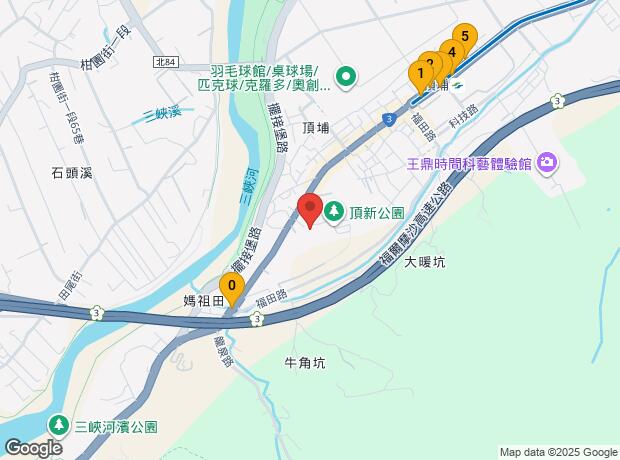Open the 三峽河濱公園 park marker
This screenshot has height=460, width=620.
click(60, 425)
